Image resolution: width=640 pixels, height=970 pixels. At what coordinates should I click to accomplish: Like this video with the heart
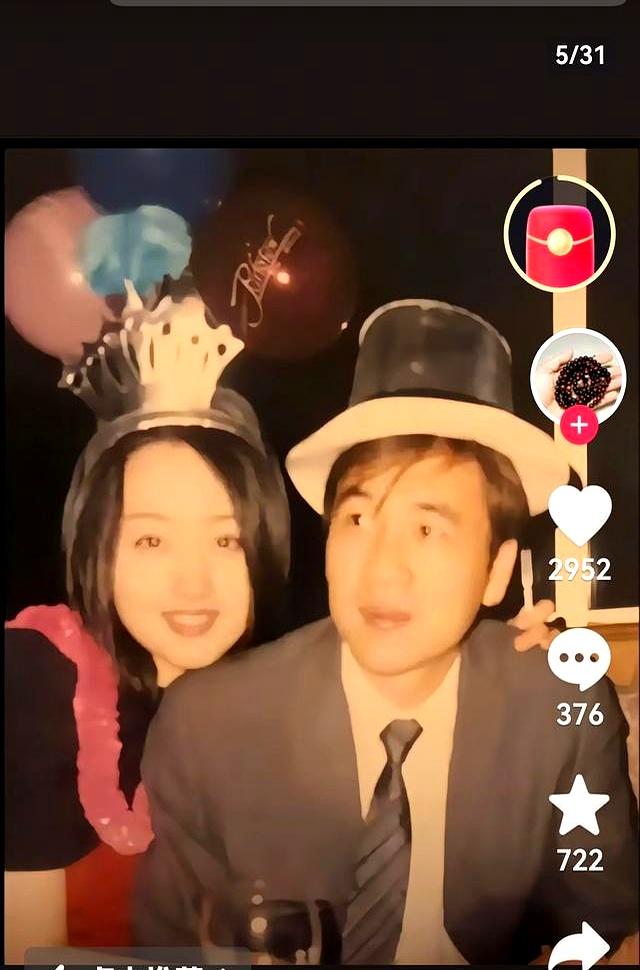(579, 515)
